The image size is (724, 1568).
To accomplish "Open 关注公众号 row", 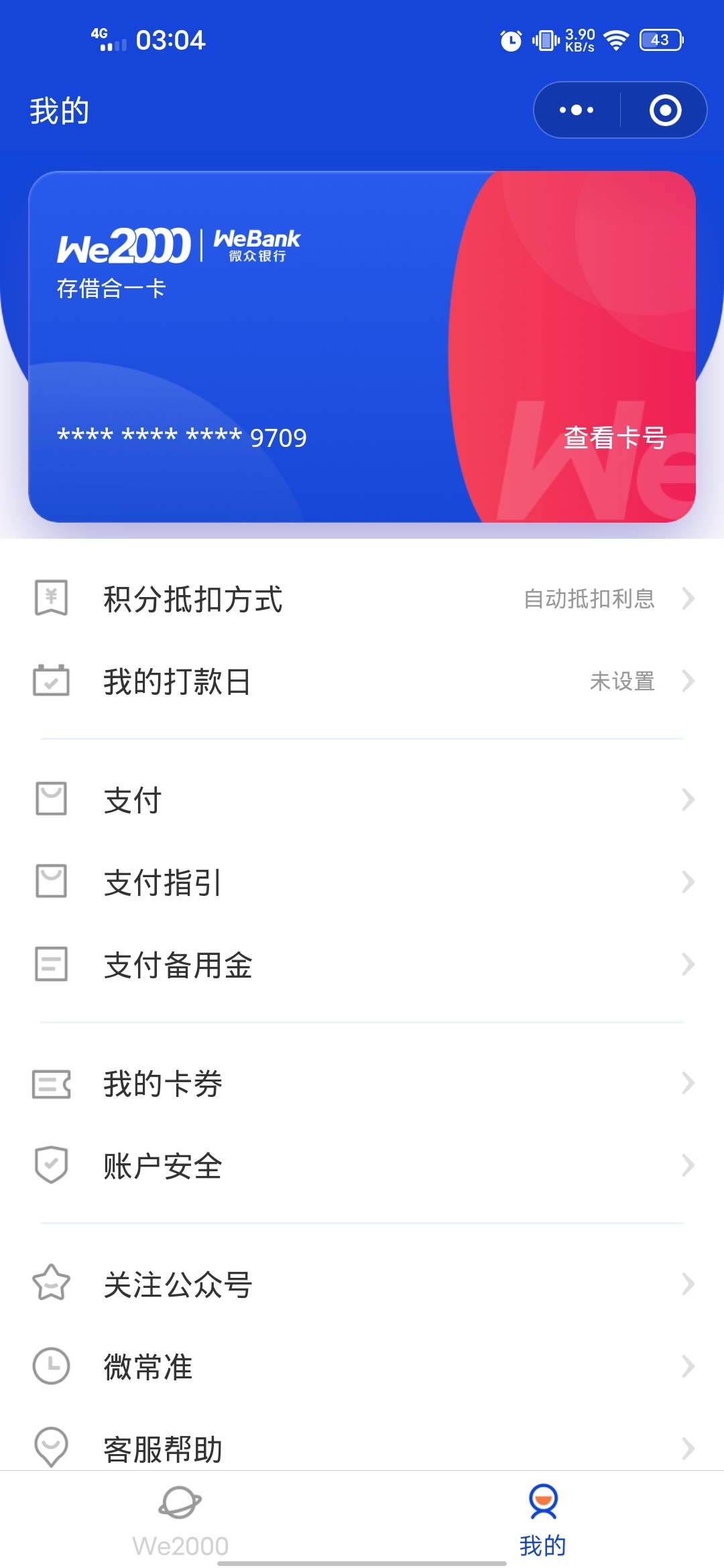I will tap(362, 1284).
